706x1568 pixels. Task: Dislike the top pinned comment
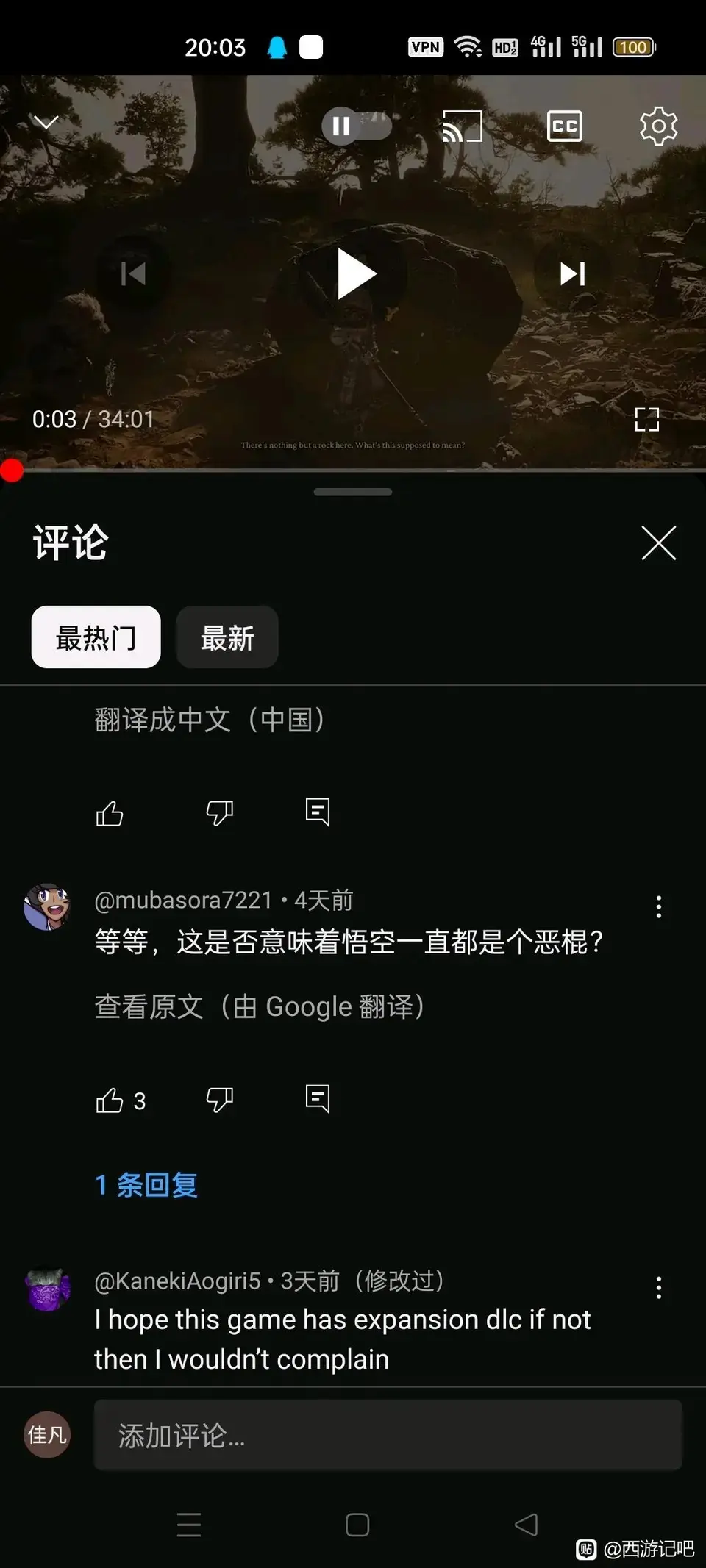tap(219, 813)
